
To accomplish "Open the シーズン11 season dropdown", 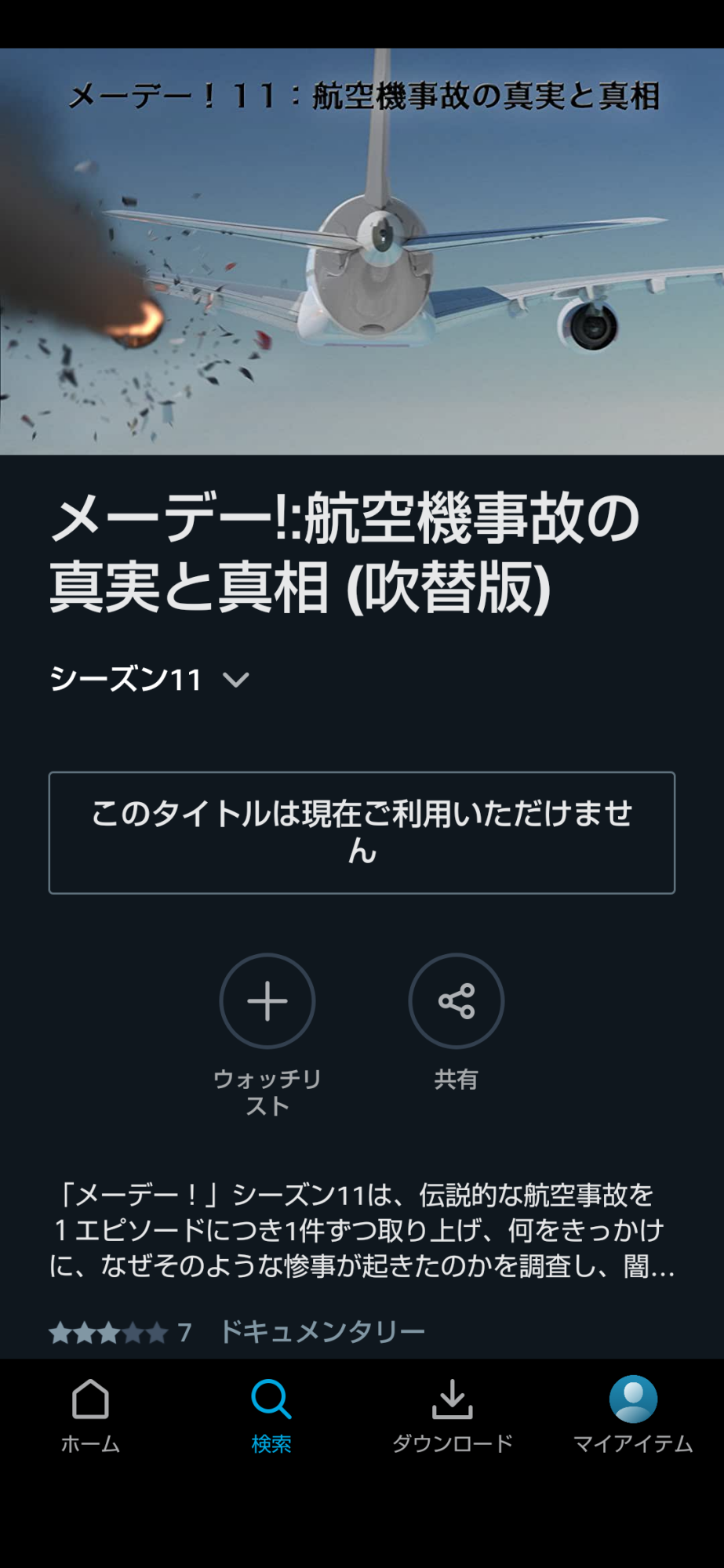I will (149, 679).
